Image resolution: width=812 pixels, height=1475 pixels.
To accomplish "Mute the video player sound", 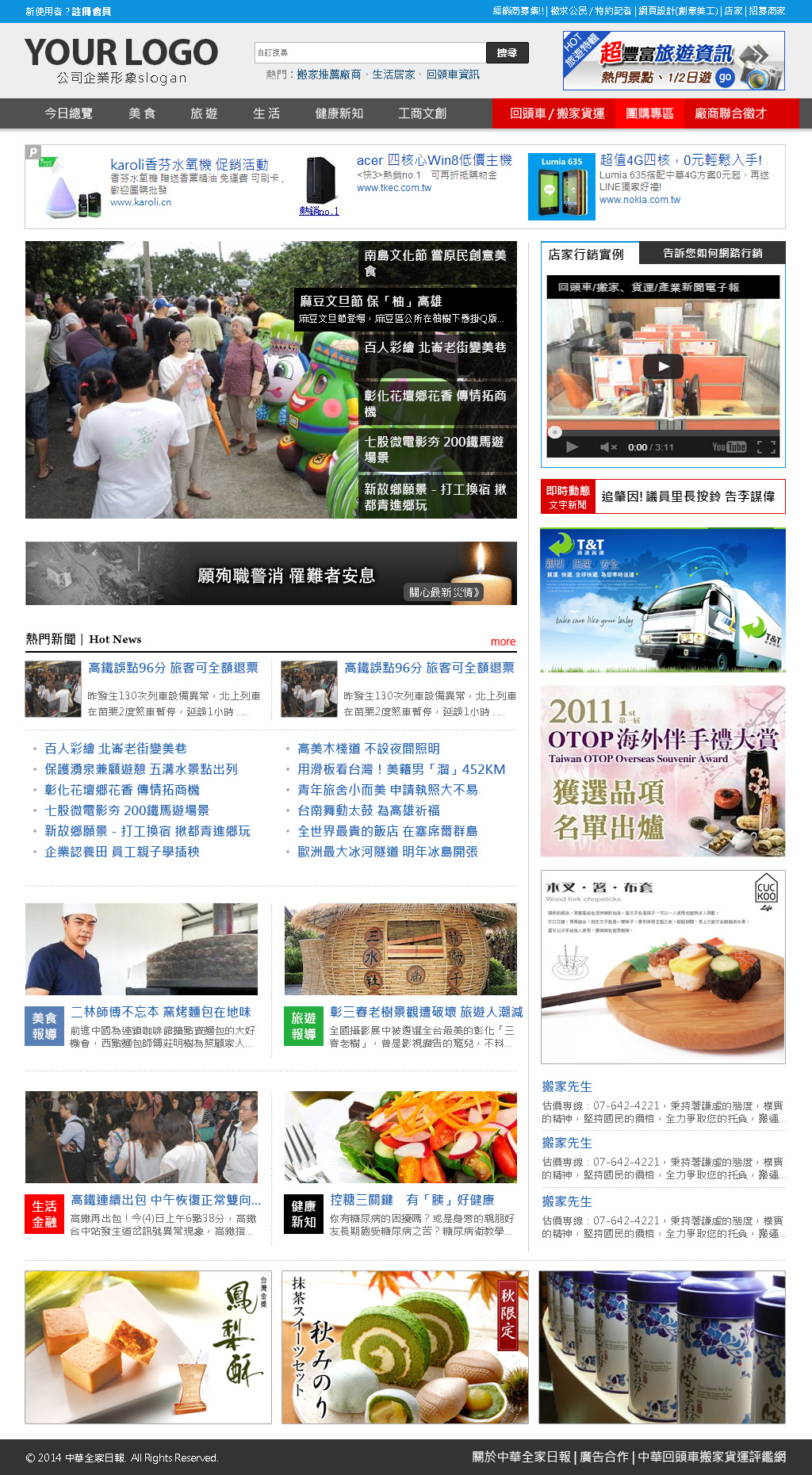I will pyautogui.click(x=608, y=447).
